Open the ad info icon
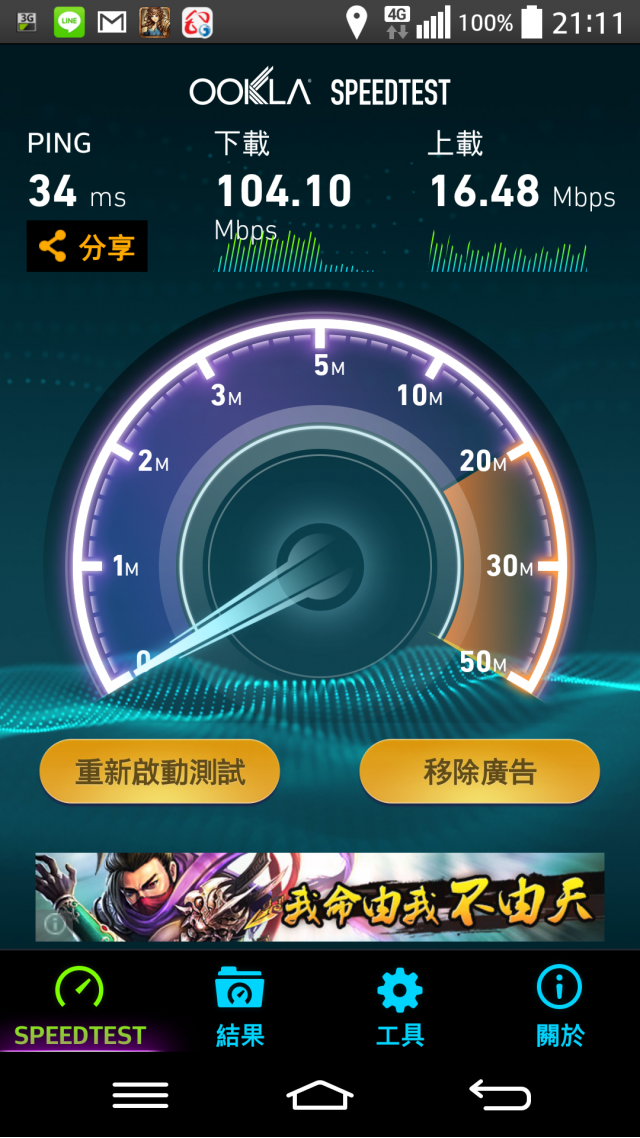Viewport: 640px width, 1138px height. click(x=54, y=924)
